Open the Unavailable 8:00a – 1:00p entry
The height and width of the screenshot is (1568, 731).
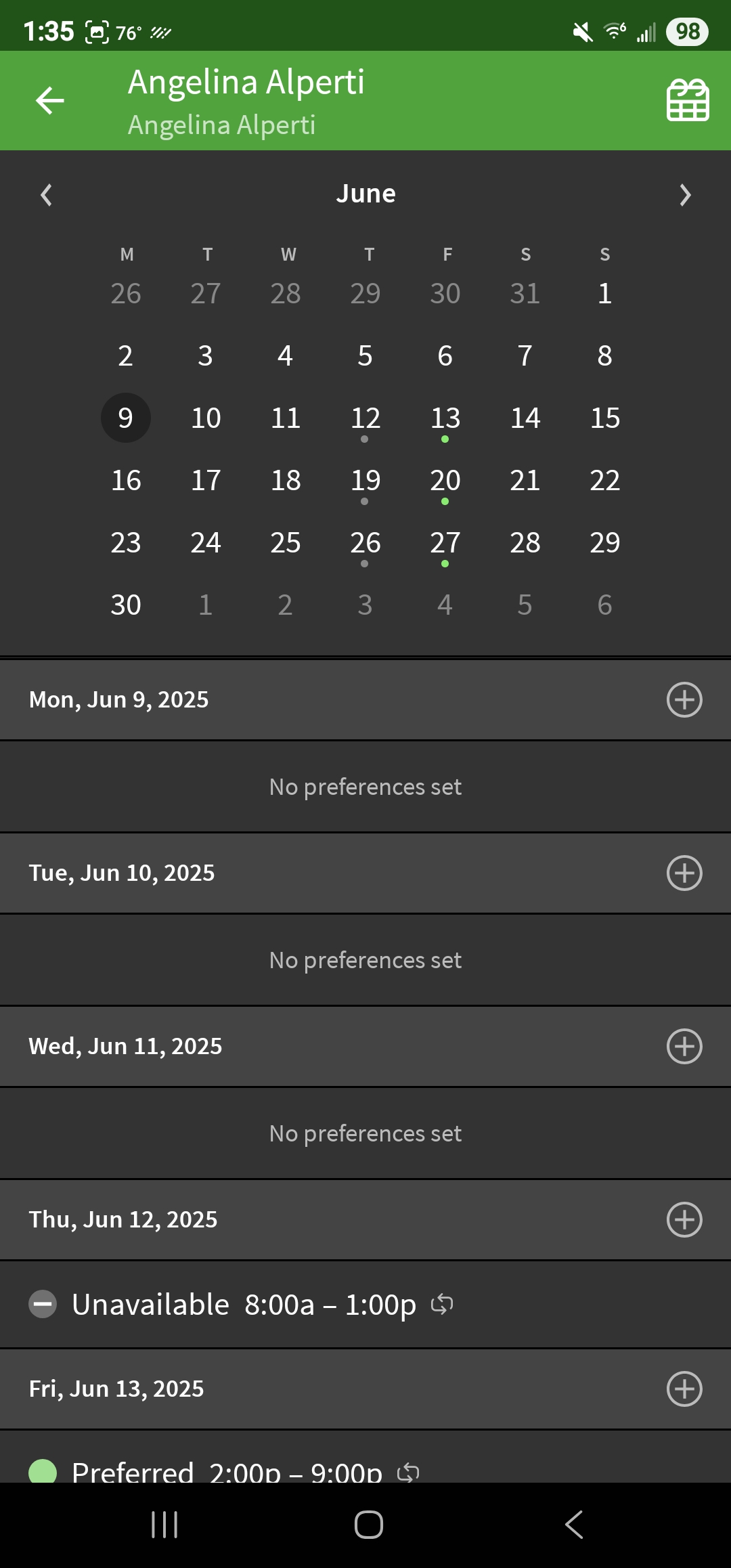click(244, 1305)
